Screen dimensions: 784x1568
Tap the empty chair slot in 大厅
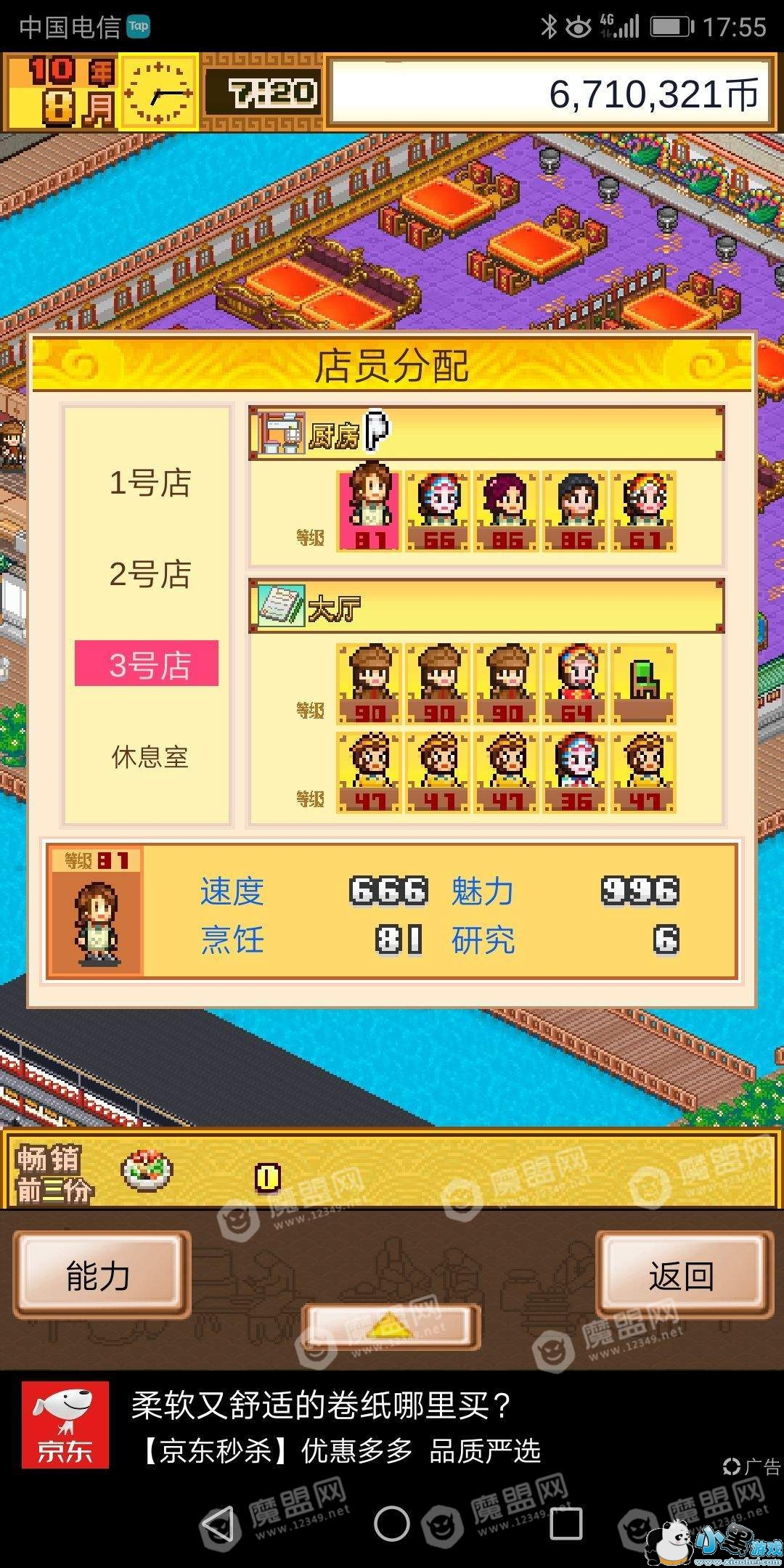tap(644, 683)
